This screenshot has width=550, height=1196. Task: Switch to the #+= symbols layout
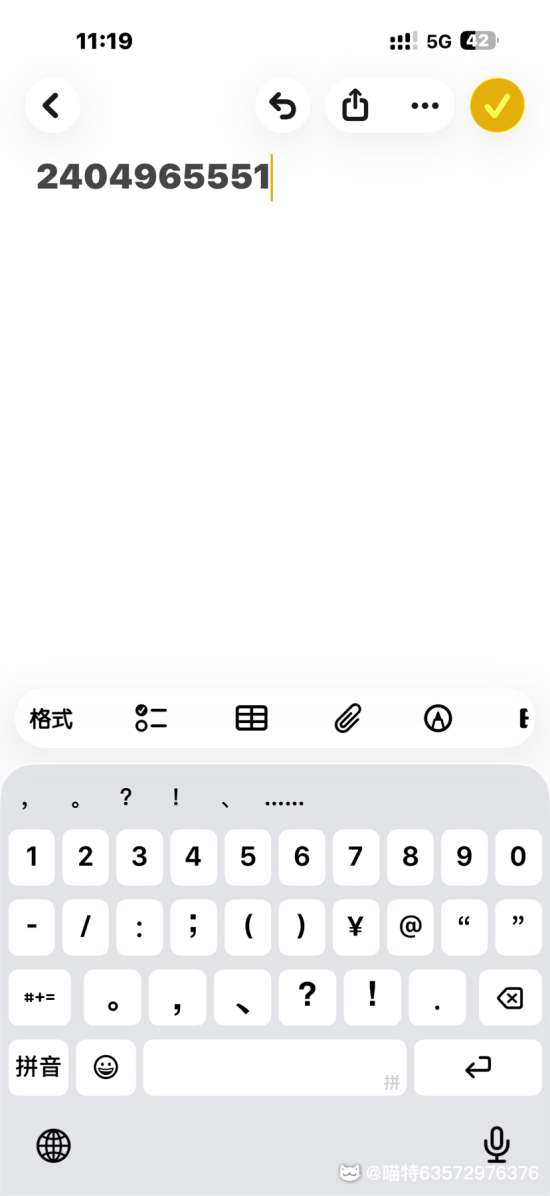point(39,998)
